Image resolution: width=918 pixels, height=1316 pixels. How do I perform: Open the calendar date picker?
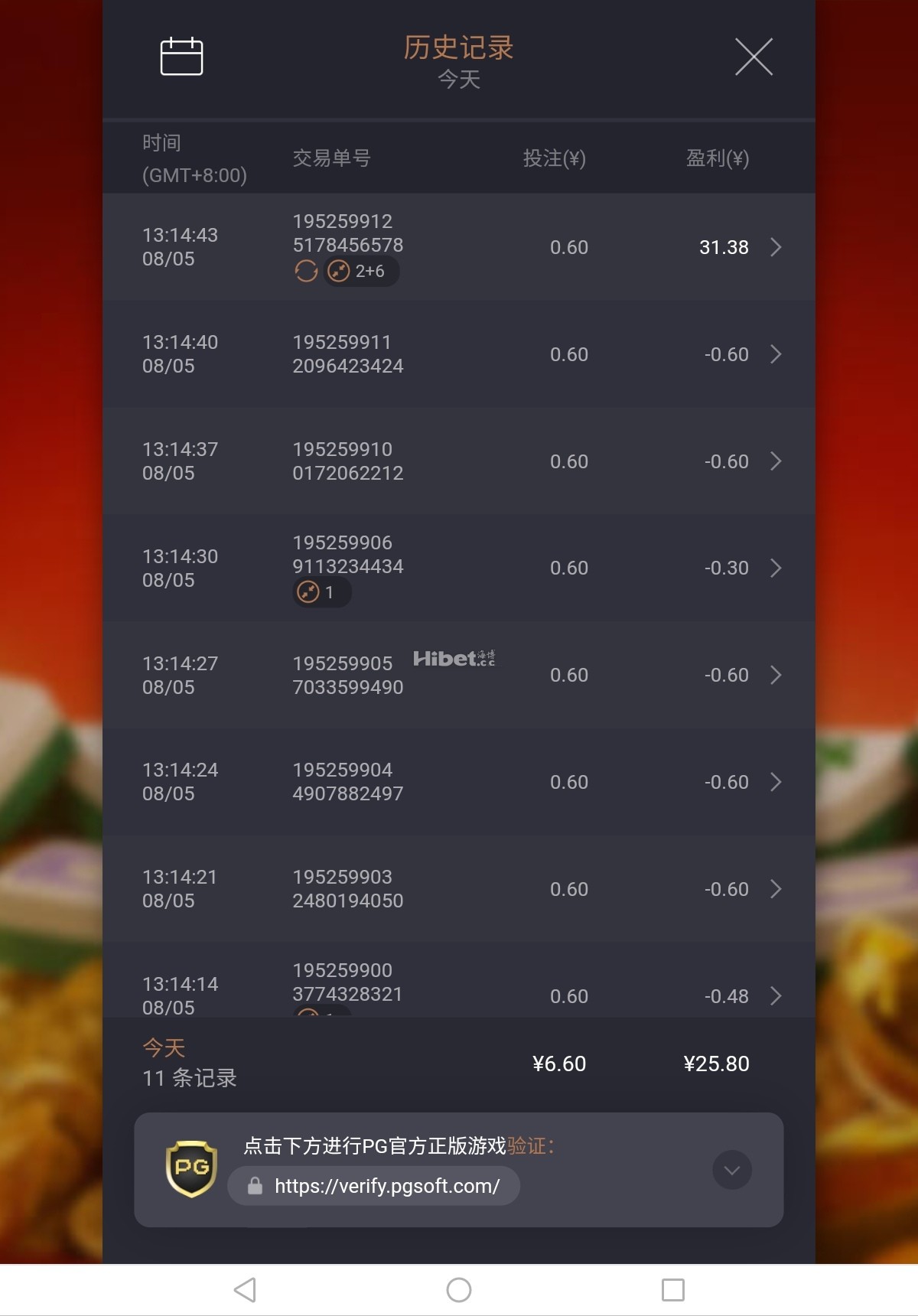pos(181,57)
